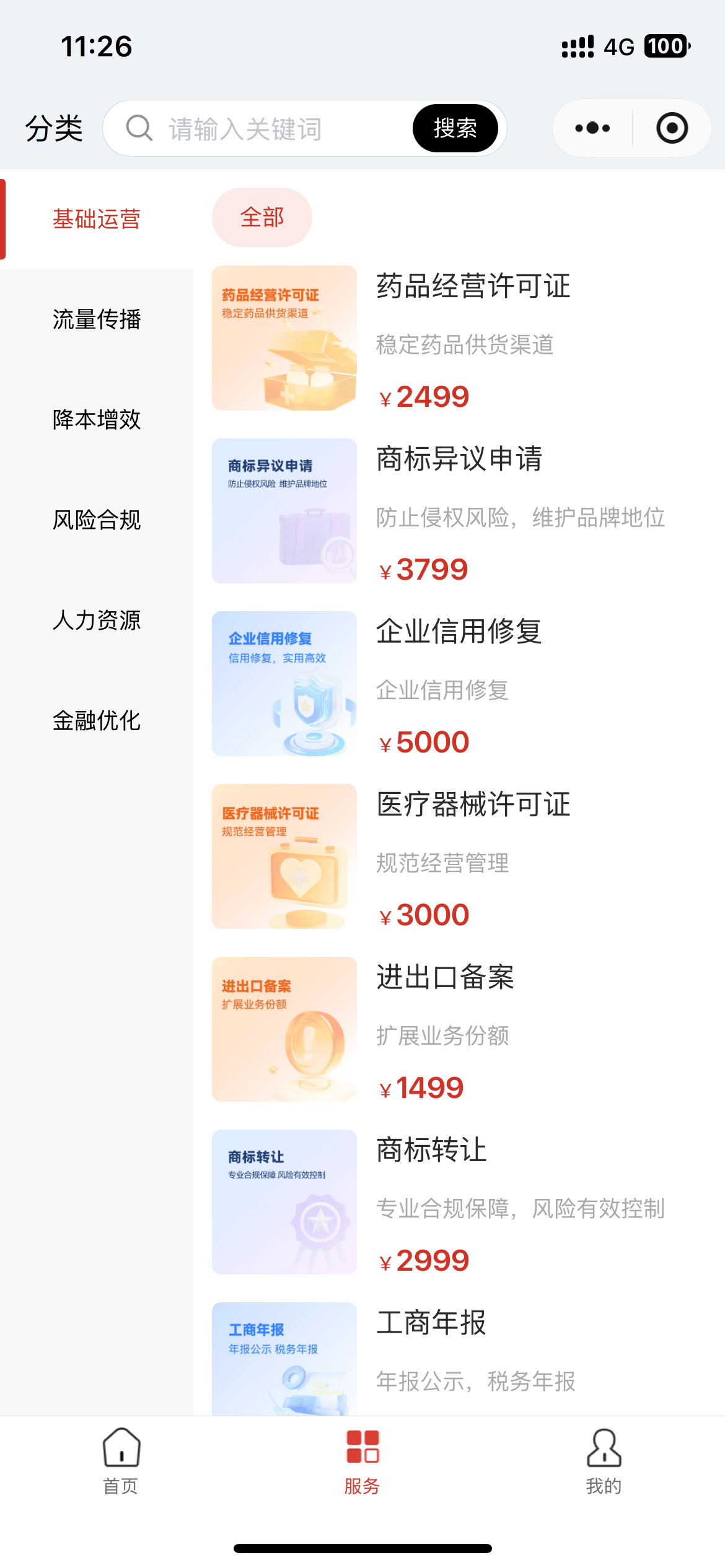Open the mini program three-dot menu

pyautogui.click(x=592, y=128)
